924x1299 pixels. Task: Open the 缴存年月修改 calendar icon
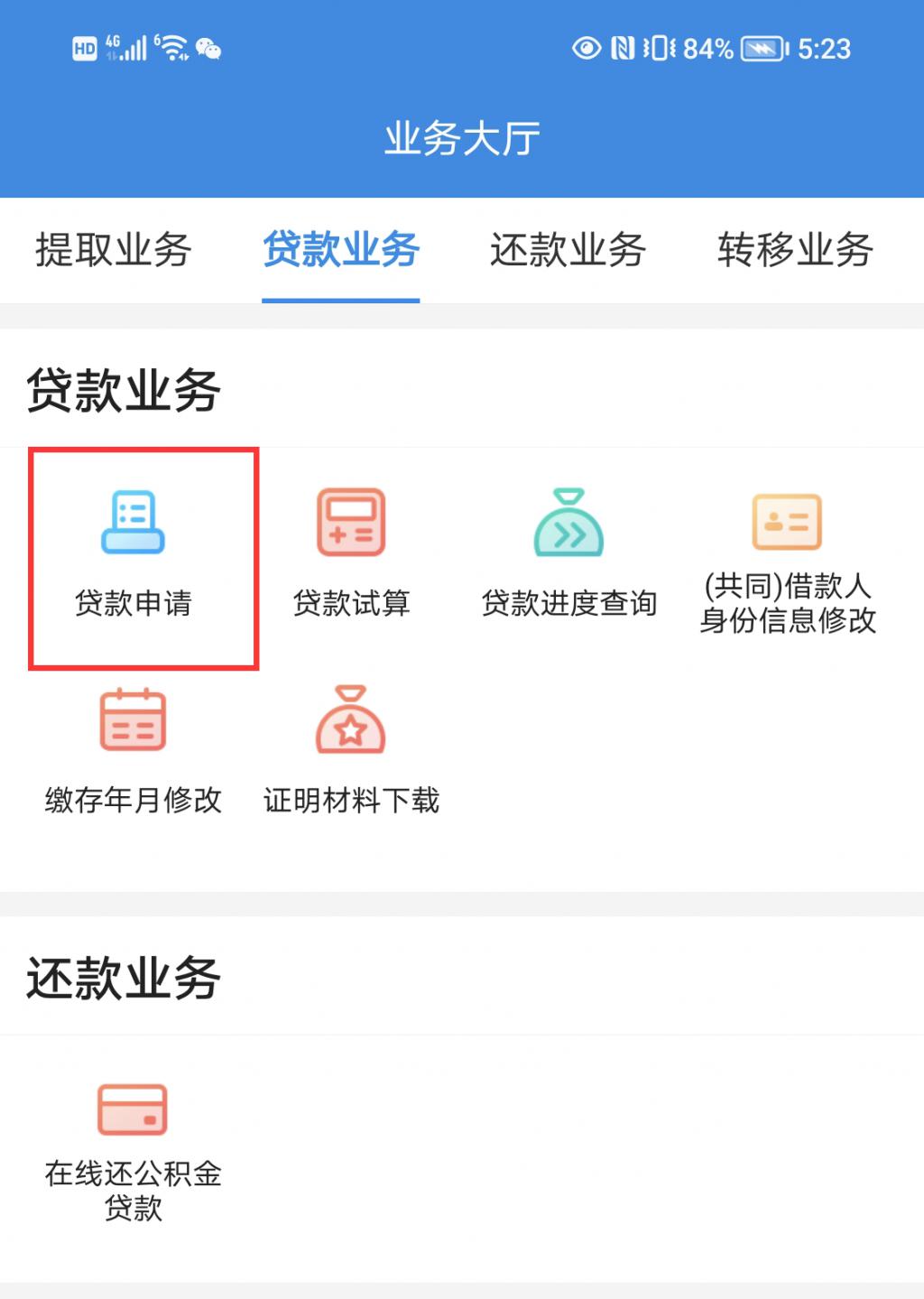[x=132, y=720]
